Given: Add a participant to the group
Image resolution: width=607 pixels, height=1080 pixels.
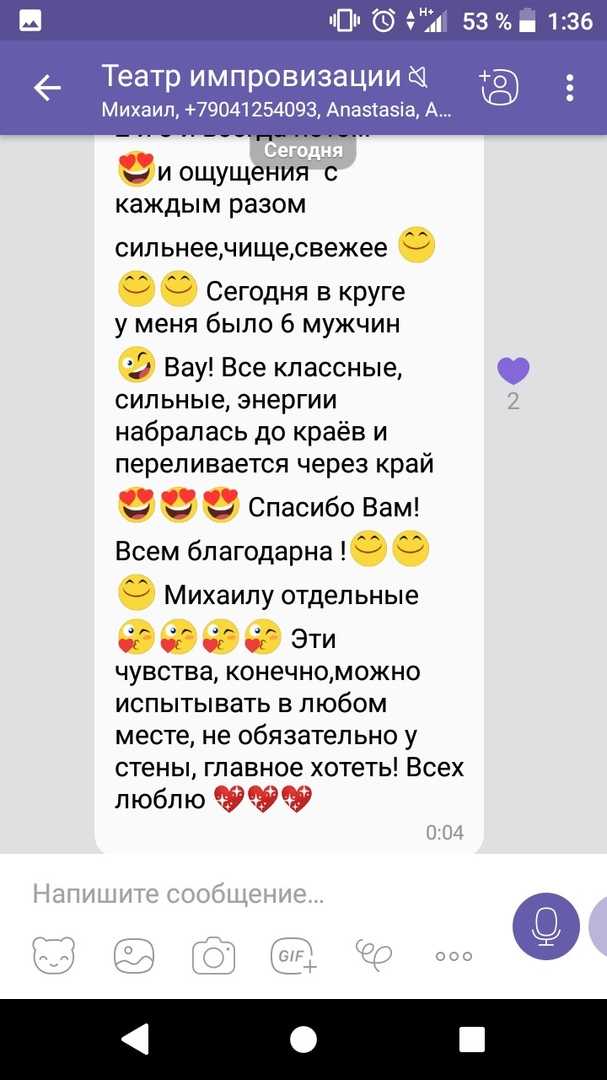Looking at the screenshot, I should click(x=499, y=87).
